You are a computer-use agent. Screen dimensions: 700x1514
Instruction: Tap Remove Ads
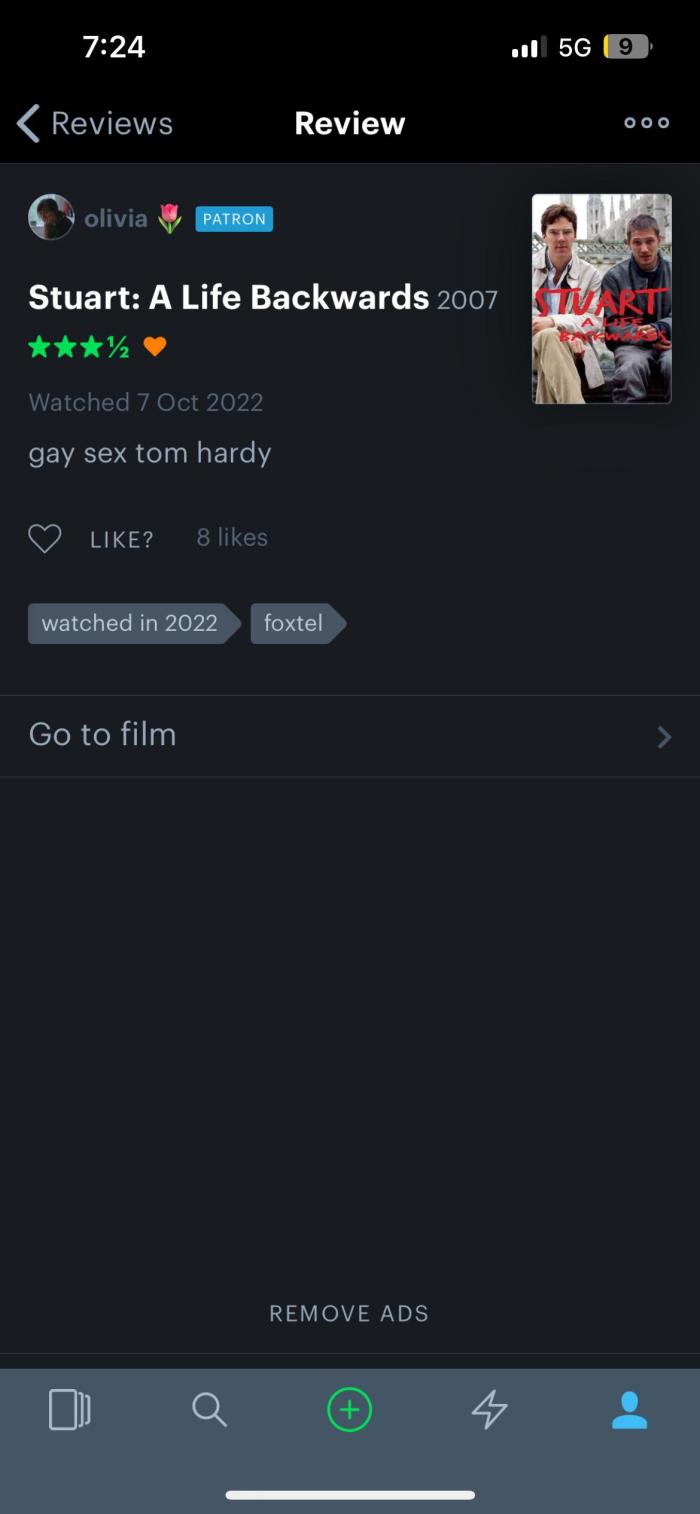(x=349, y=1314)
